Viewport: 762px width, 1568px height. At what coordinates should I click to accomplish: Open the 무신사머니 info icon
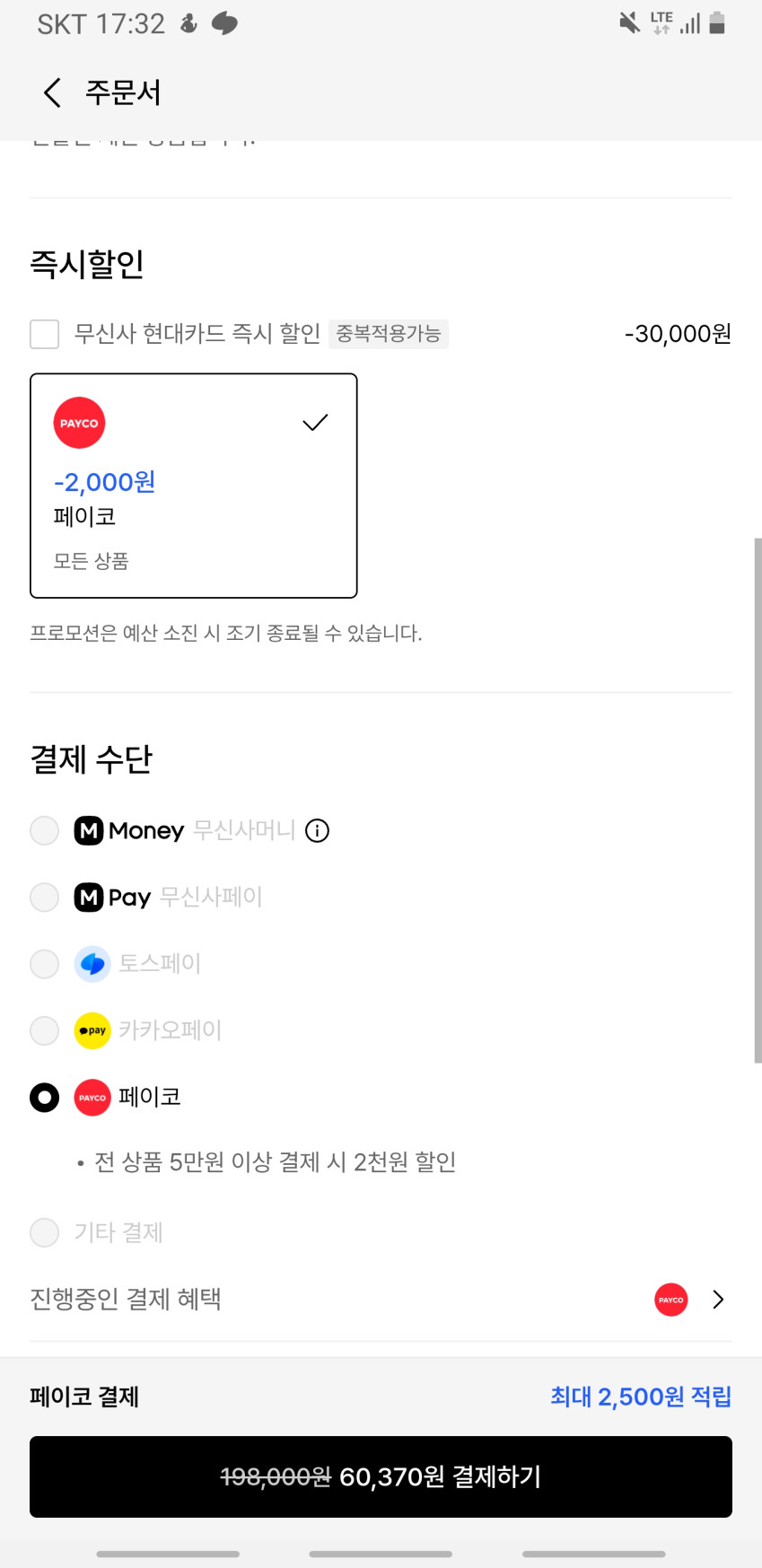pos(317,830)
